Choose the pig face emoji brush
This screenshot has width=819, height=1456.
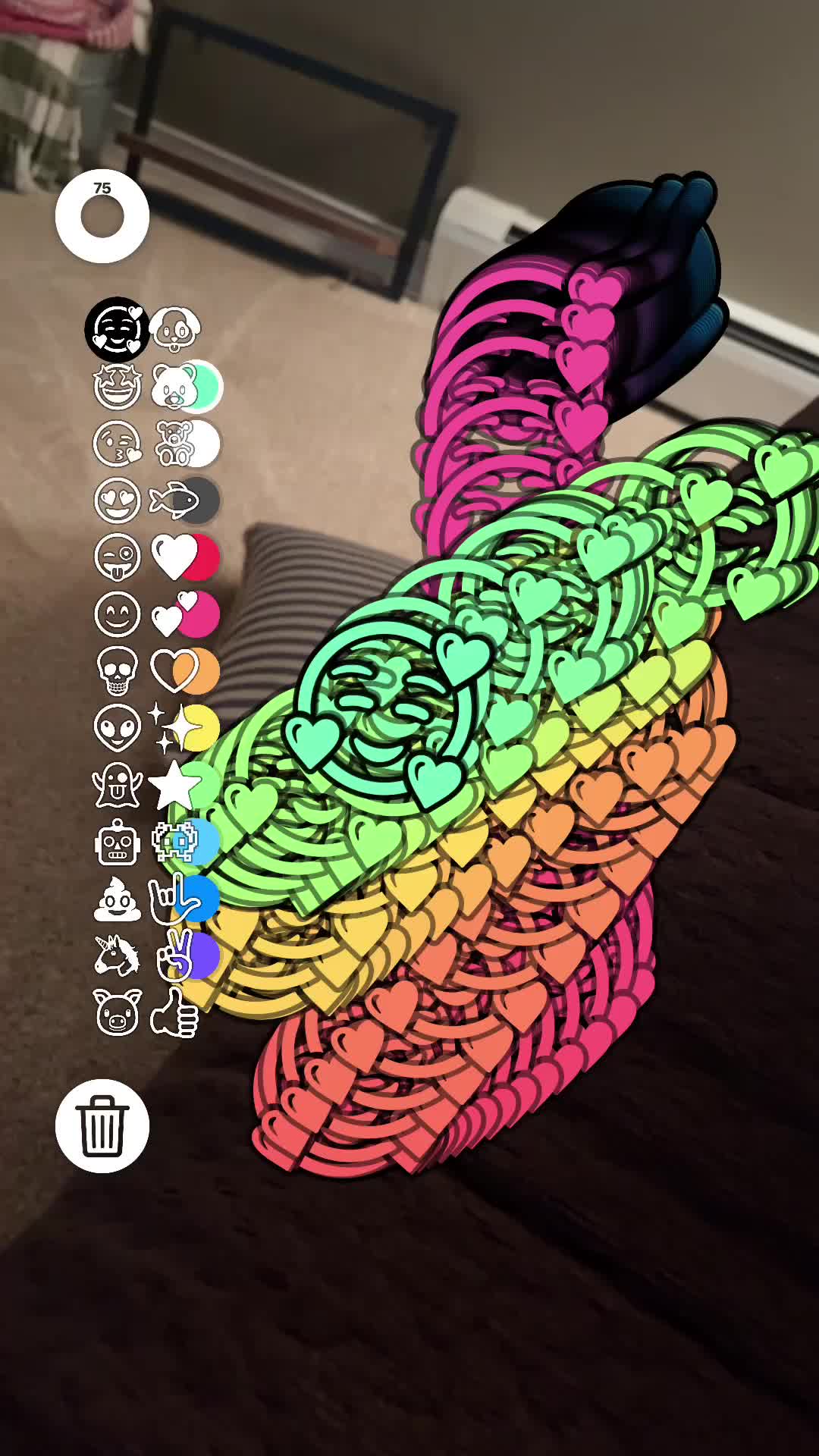(118, 1012)
